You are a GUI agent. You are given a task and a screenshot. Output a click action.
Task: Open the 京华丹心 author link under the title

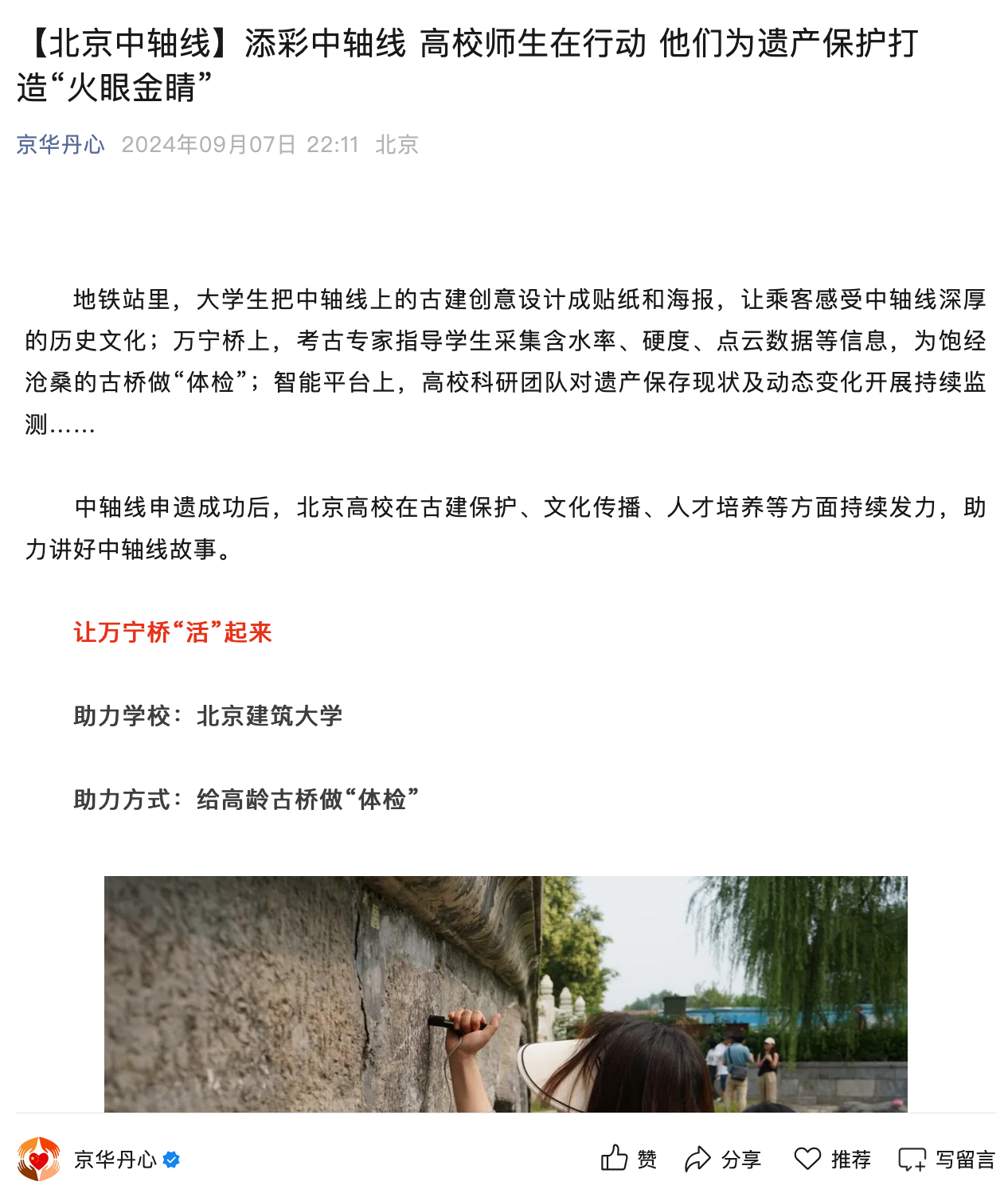pos(61,144)
